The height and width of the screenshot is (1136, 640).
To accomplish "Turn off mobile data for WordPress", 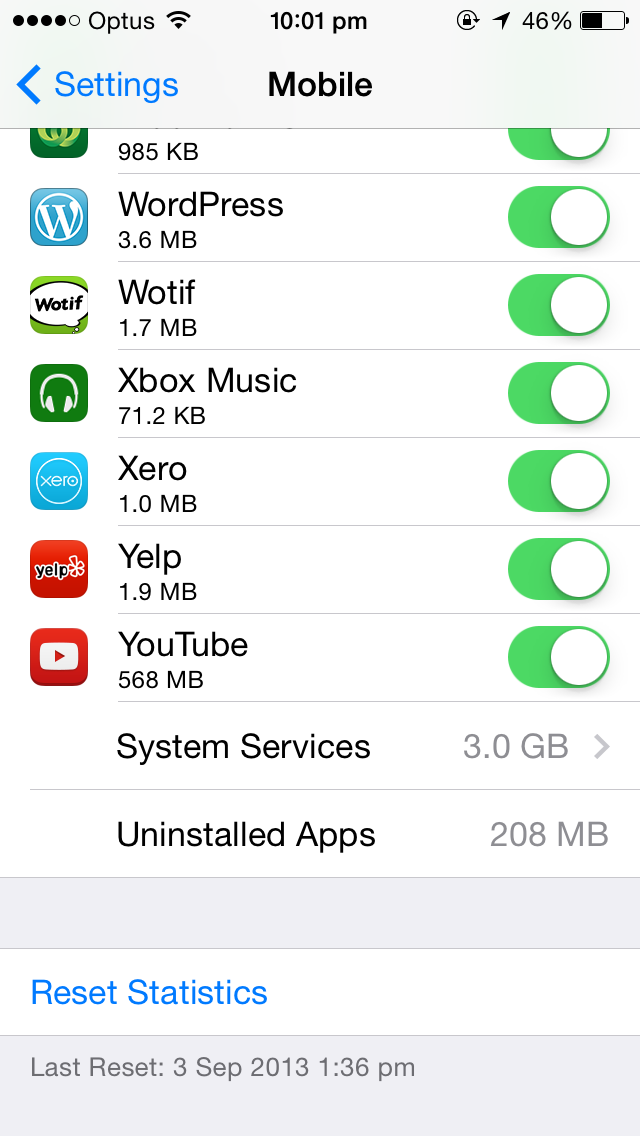I will pos(559,217).
